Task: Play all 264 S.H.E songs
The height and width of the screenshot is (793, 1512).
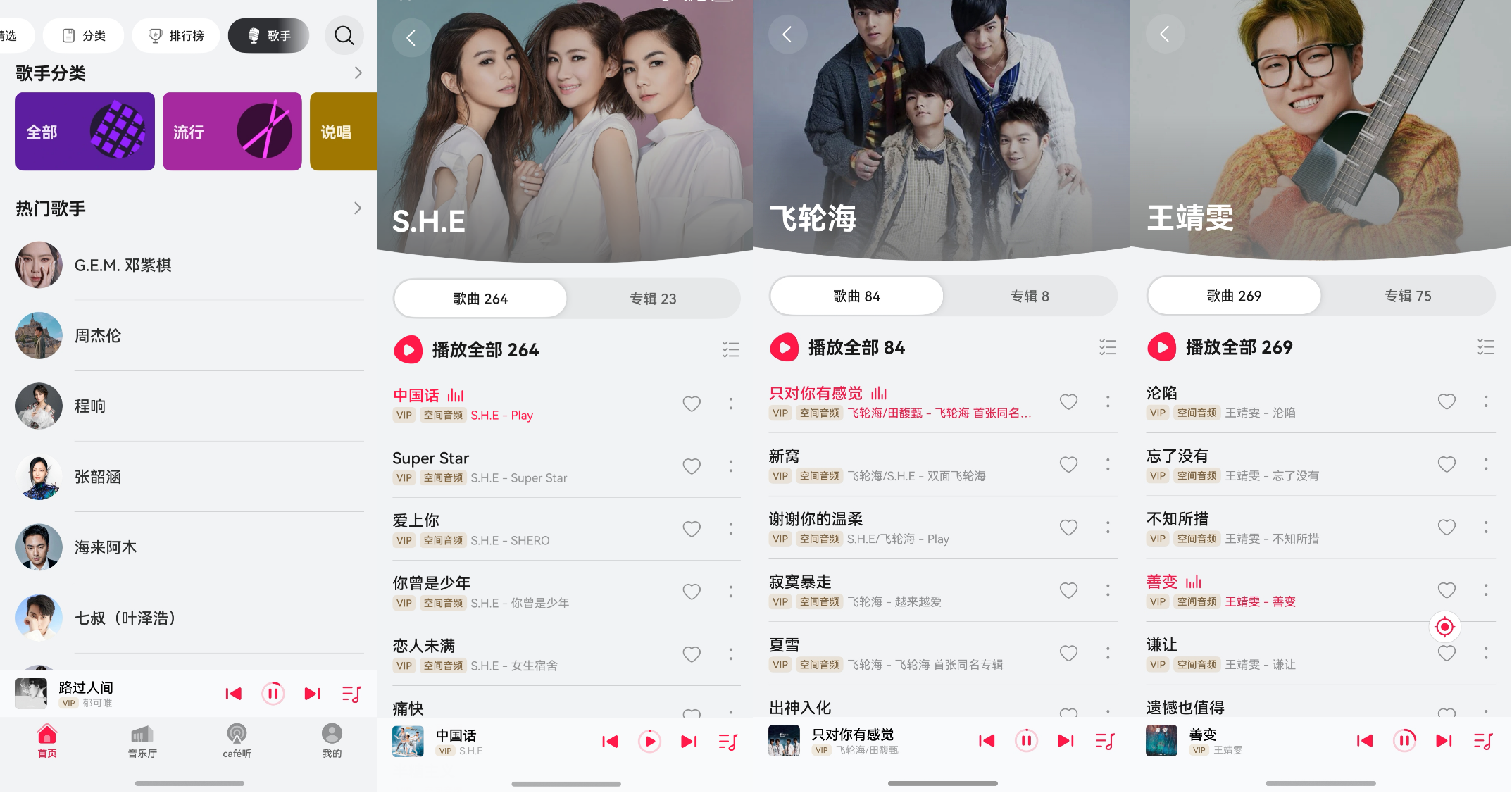Action: (x=408, y=349)
